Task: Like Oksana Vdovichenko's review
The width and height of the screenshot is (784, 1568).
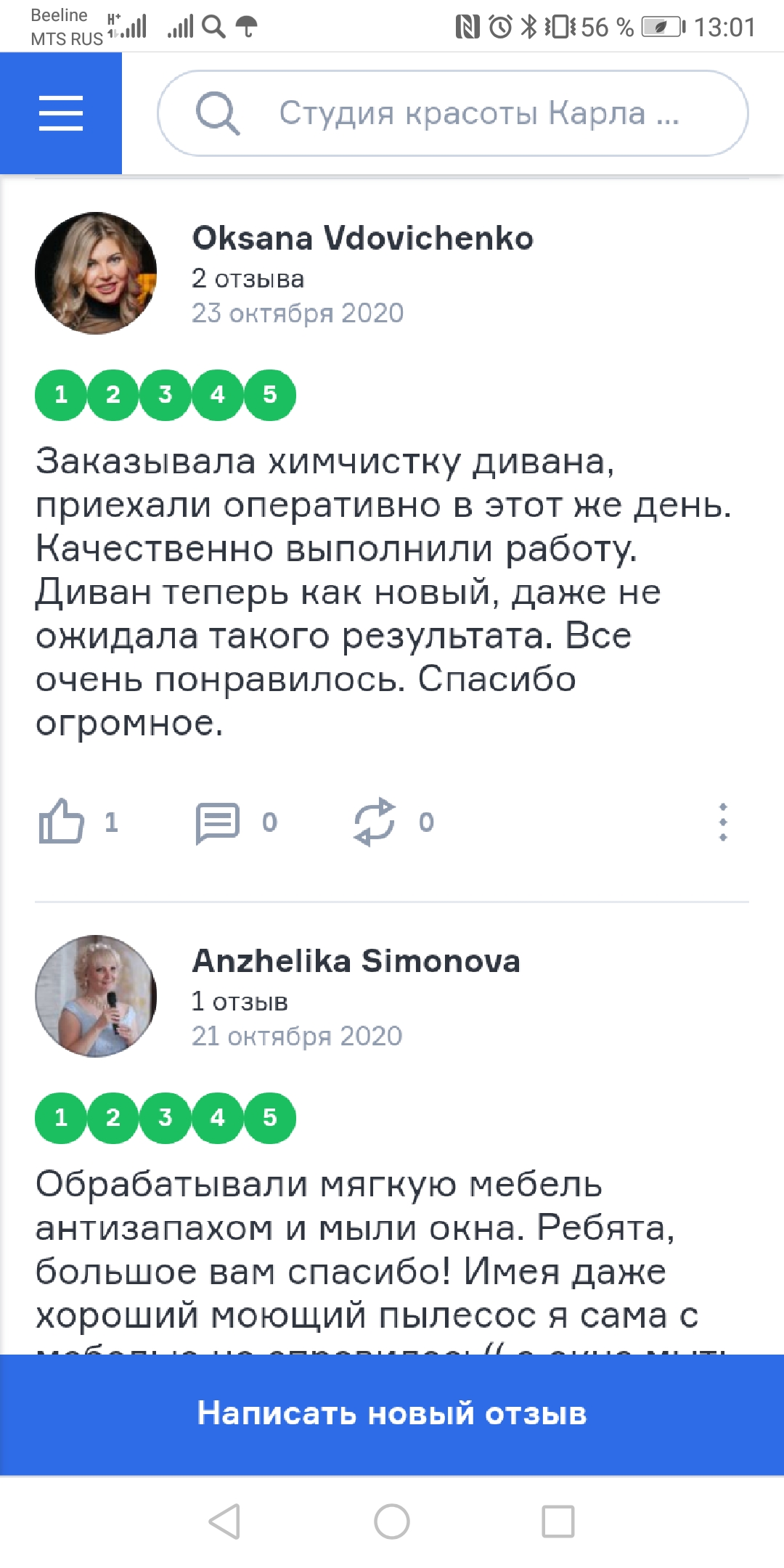Action: click(62, 822)
